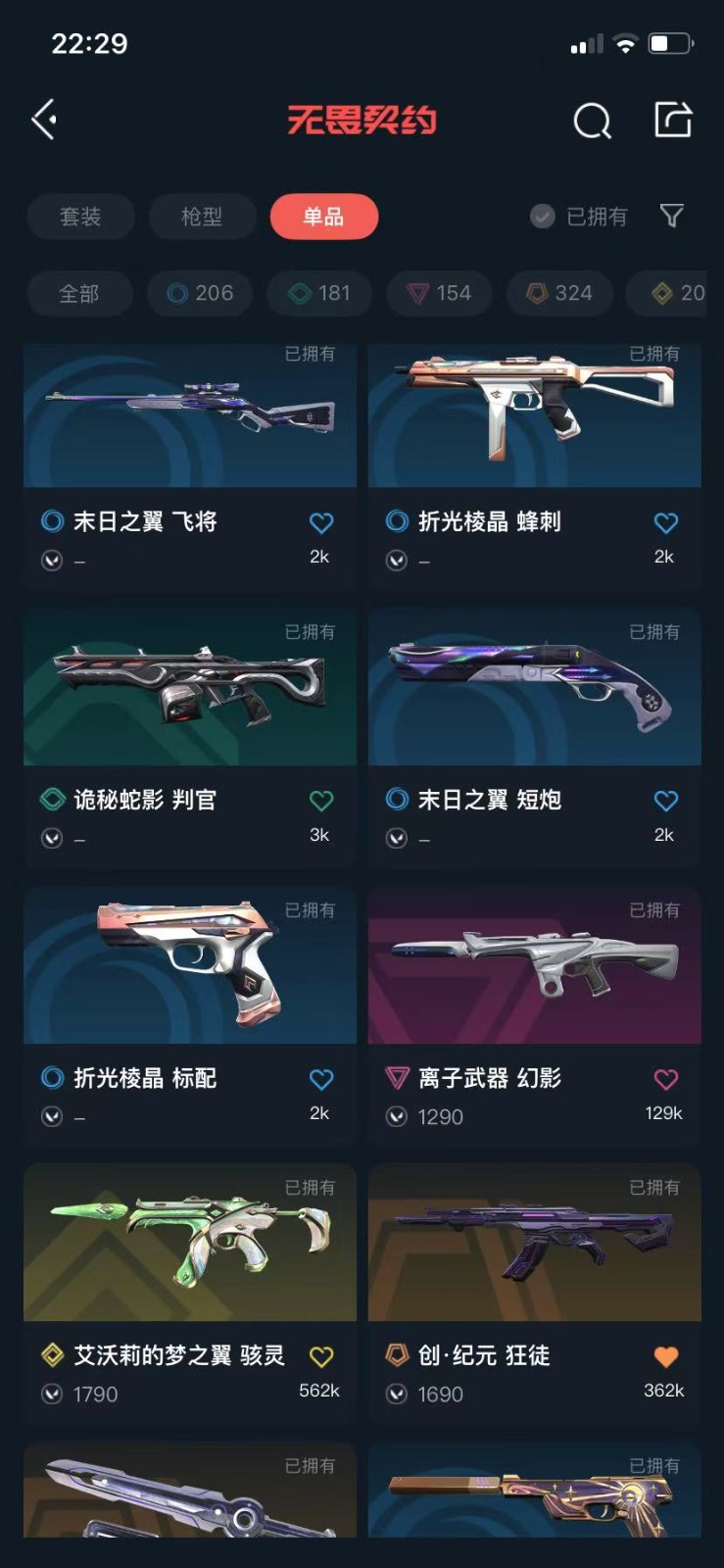Image resolution: width=724 pixels, height=1568 pixels.
Task: Unlike the 创·纪元 狂徒 skin
Action: point(665,1357)
